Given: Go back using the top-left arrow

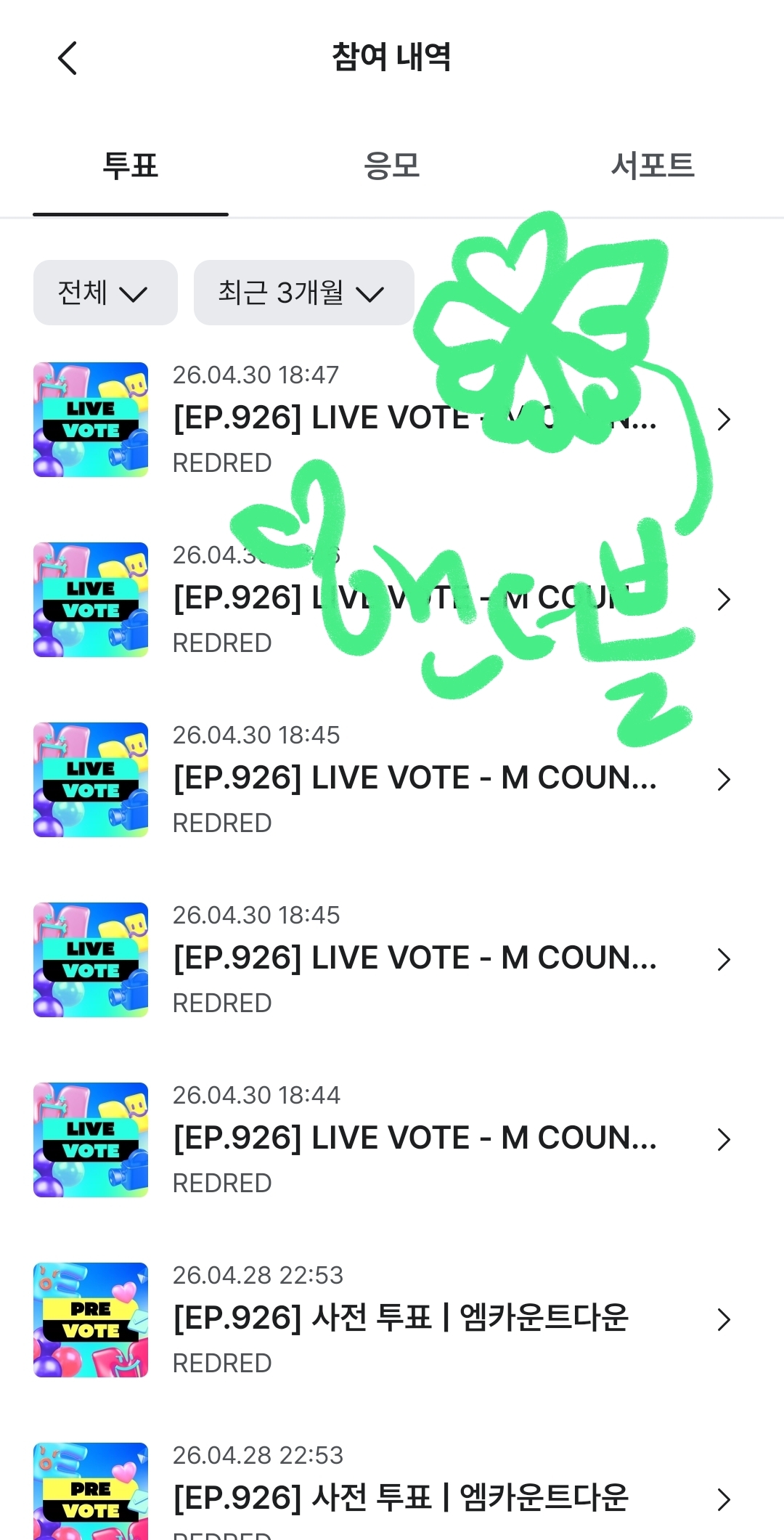Looking at the screenshot, I should 68,58.
